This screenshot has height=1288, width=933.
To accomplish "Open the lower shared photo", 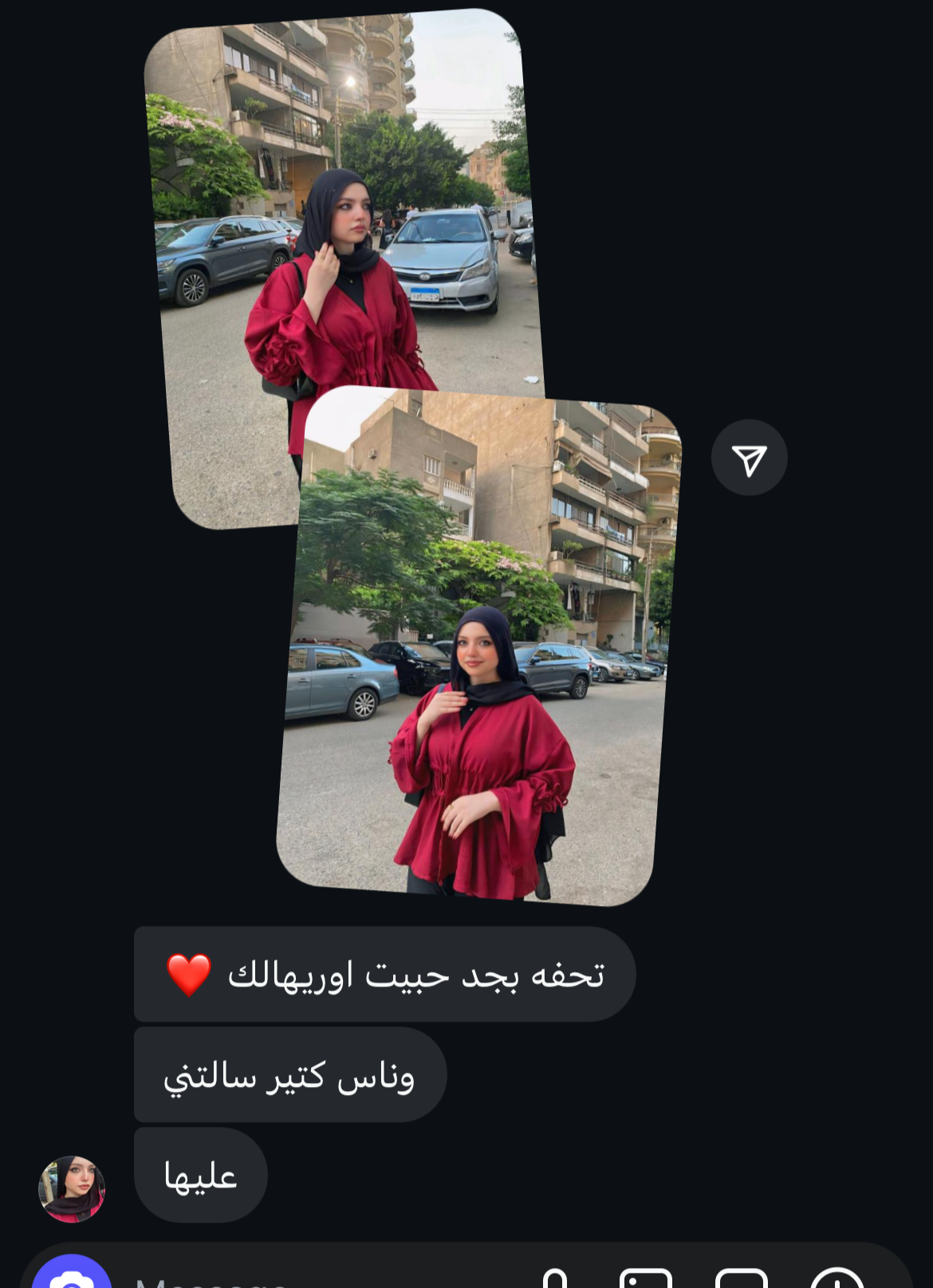I will click(478, 678).
